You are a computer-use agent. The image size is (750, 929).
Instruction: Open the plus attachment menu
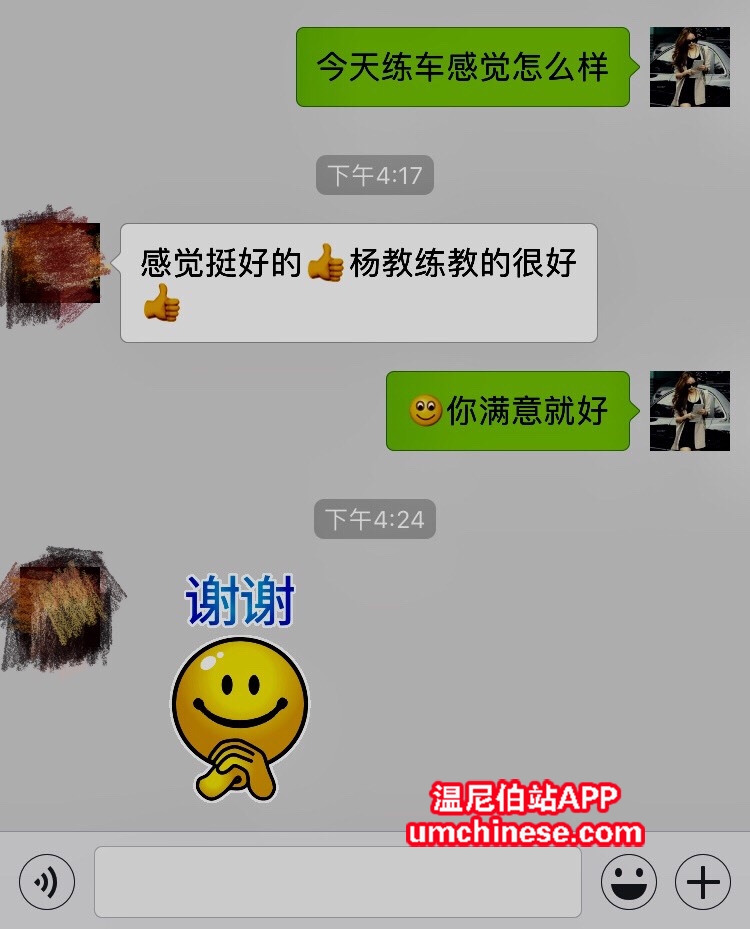coord(703,882)
